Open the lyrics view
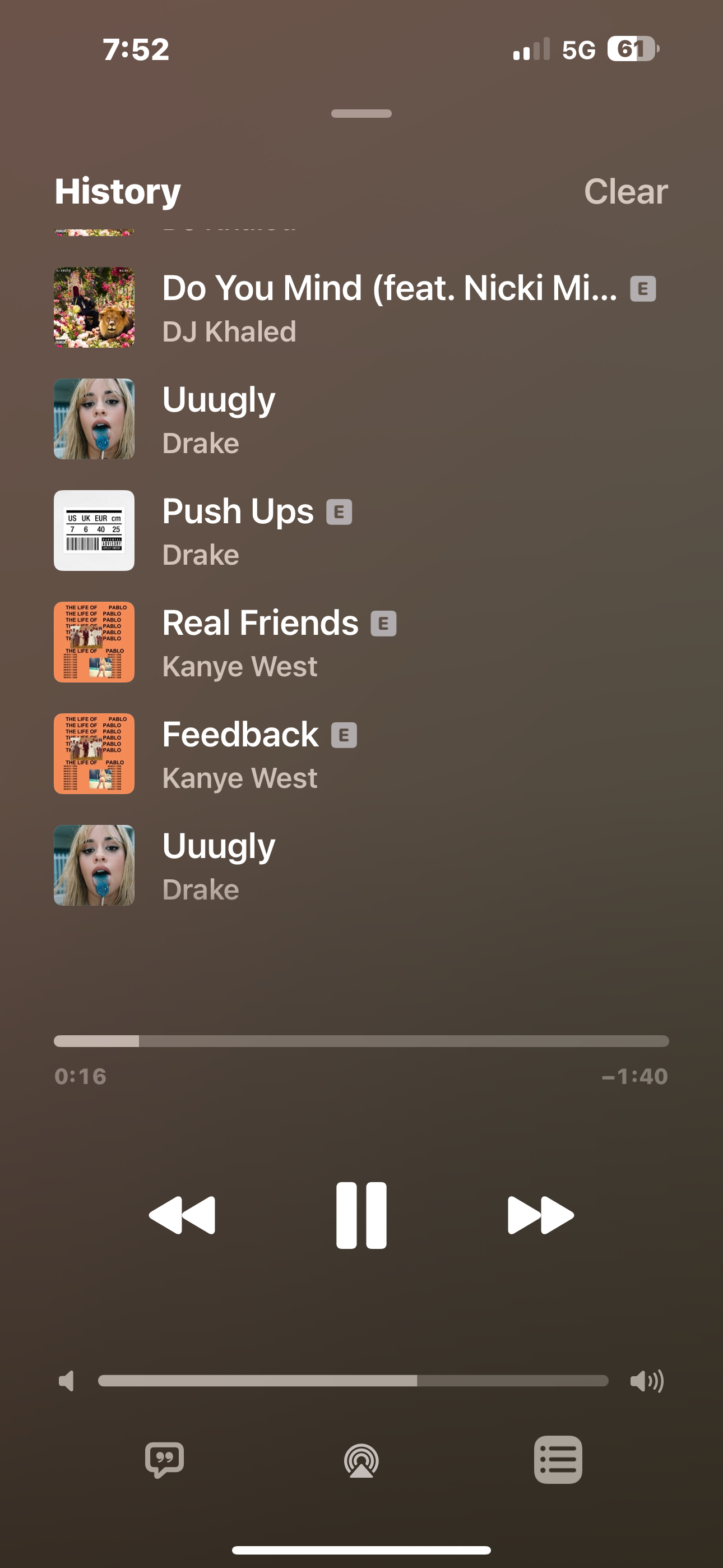This screenshot has height=1568, width=723. [164, 1460]
